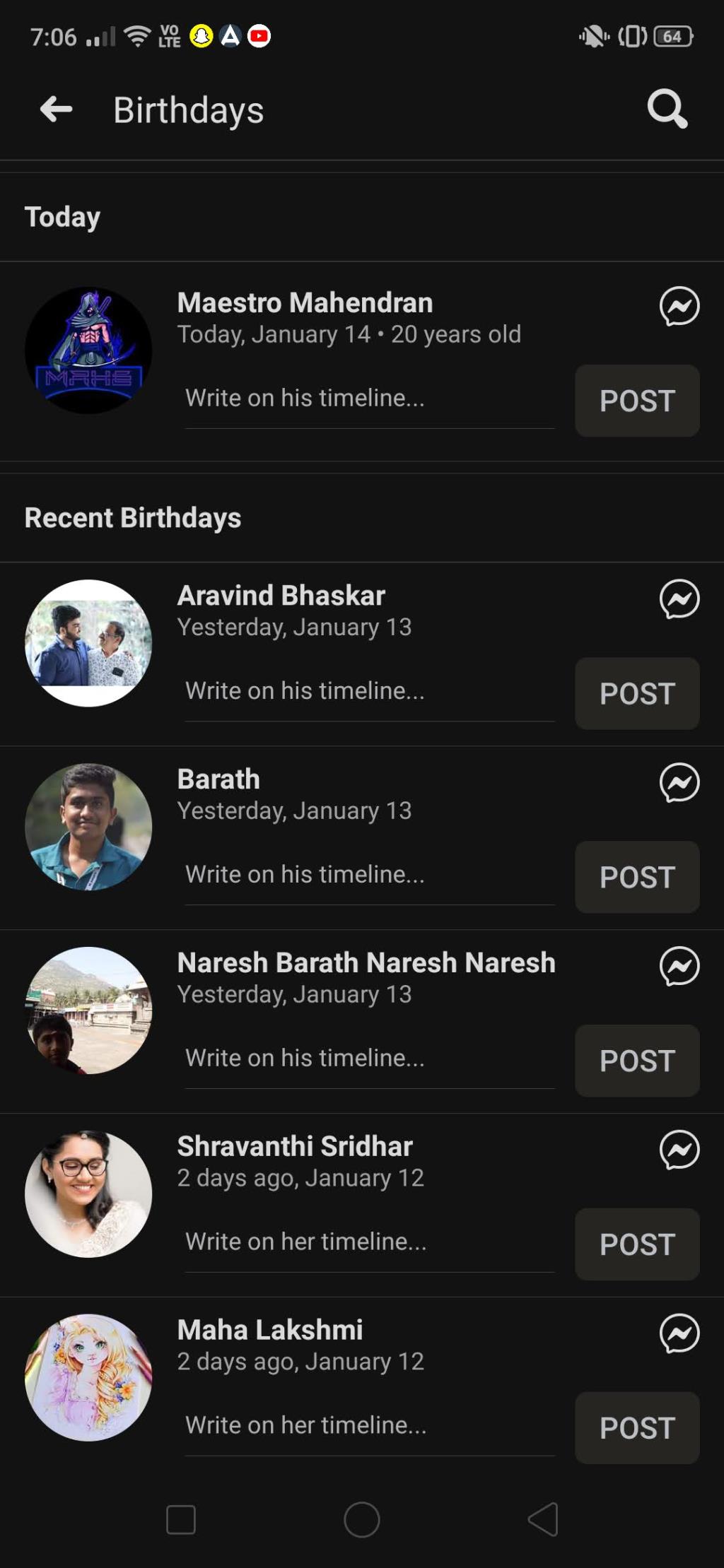Focus timeline field for Naresh Barath Naresh Naresh
Viewport: 724px width, 1568px height.
pos(369,1058)
